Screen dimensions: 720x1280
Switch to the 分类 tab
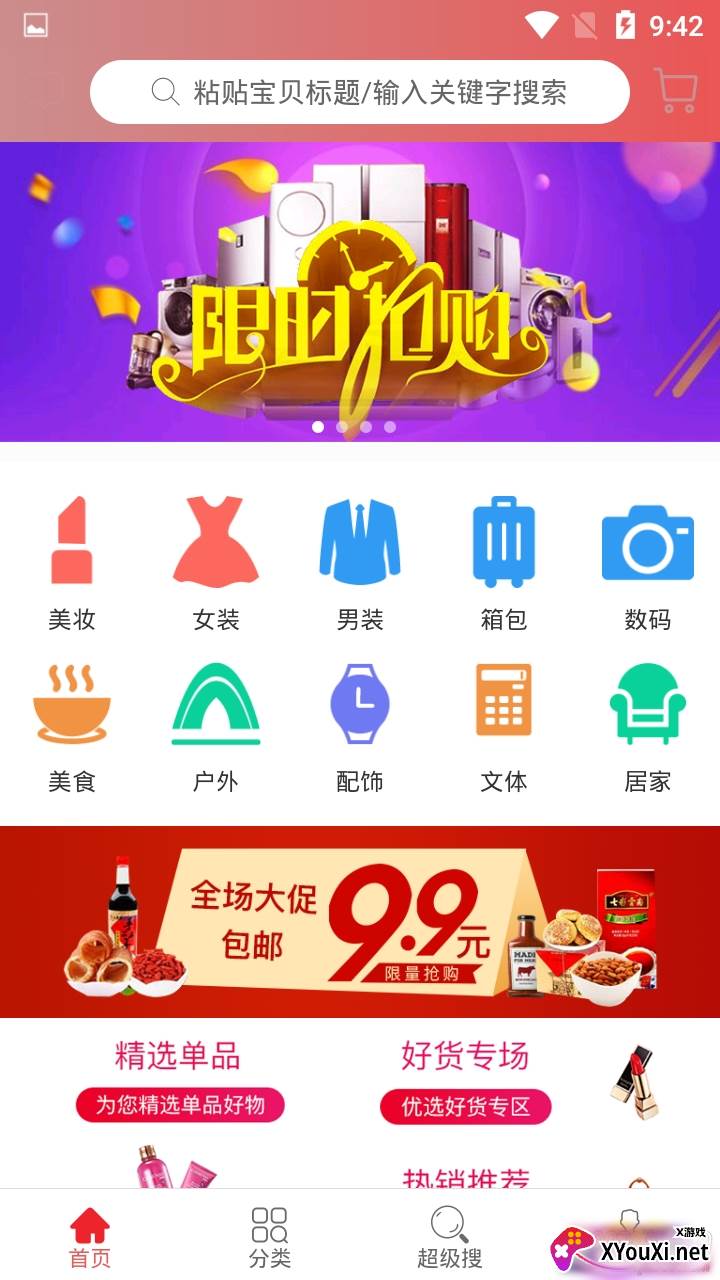pos(270,1237)
